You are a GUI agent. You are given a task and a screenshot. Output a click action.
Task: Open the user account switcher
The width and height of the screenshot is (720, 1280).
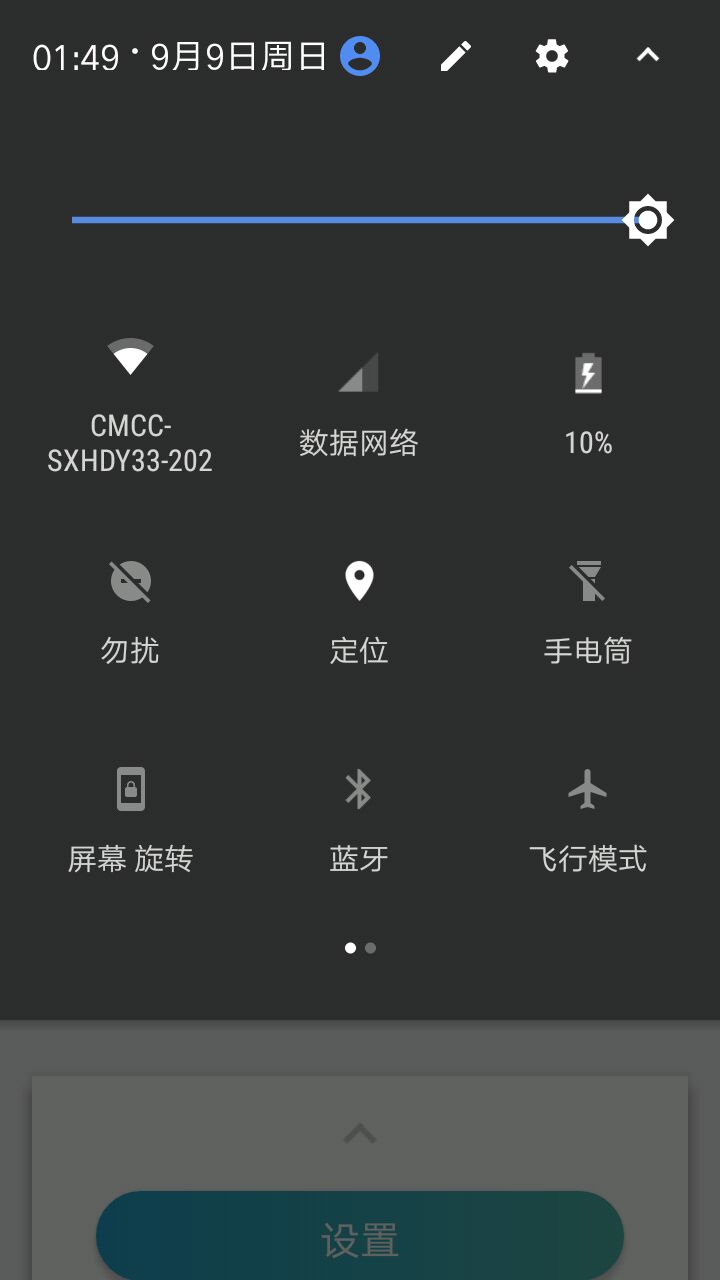(360, 56)
